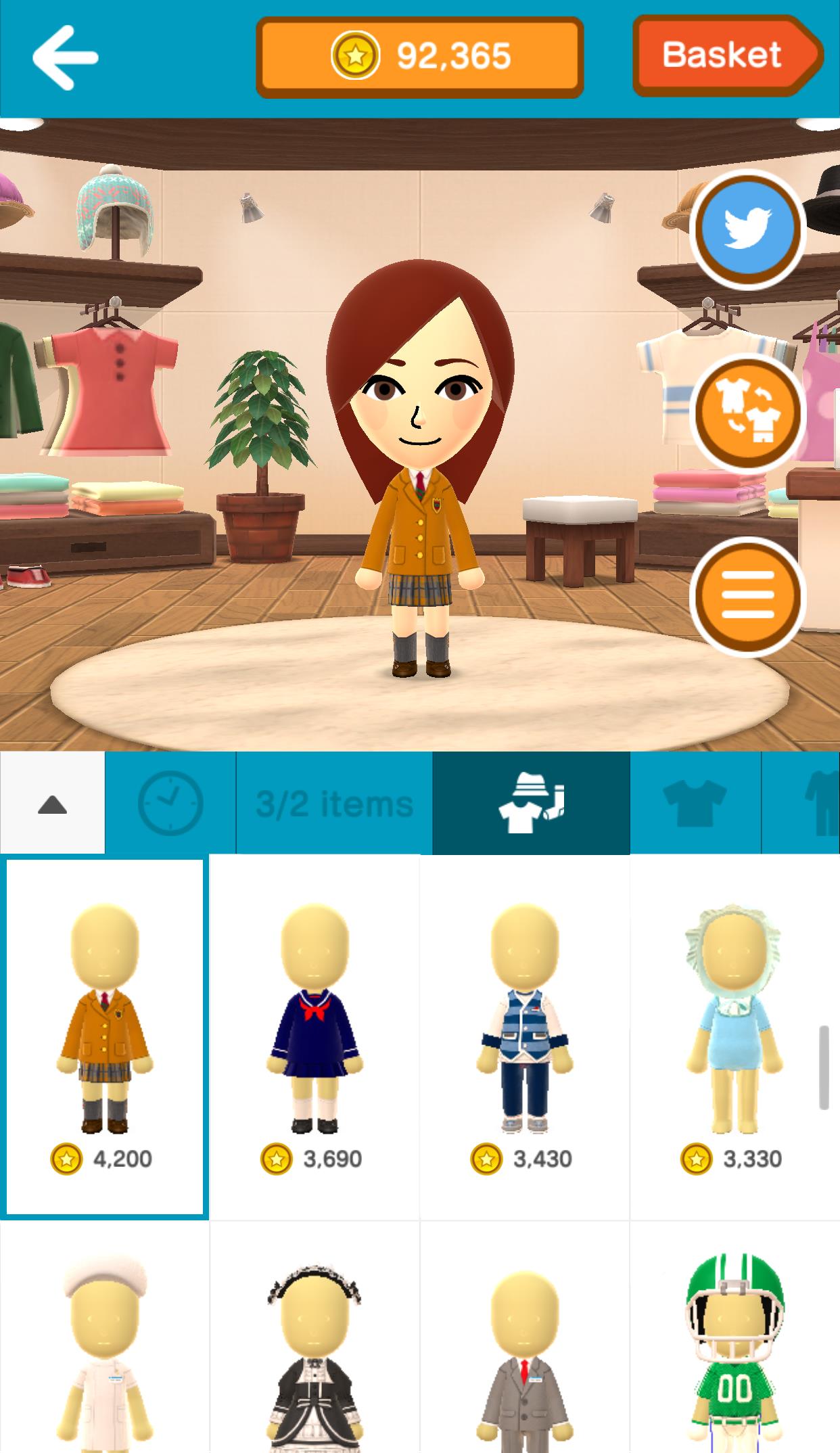This screenshot has width=840, height=1453.
Task: Pick the blue striped vest outfit for 3,430
Action: [524, 1035]
